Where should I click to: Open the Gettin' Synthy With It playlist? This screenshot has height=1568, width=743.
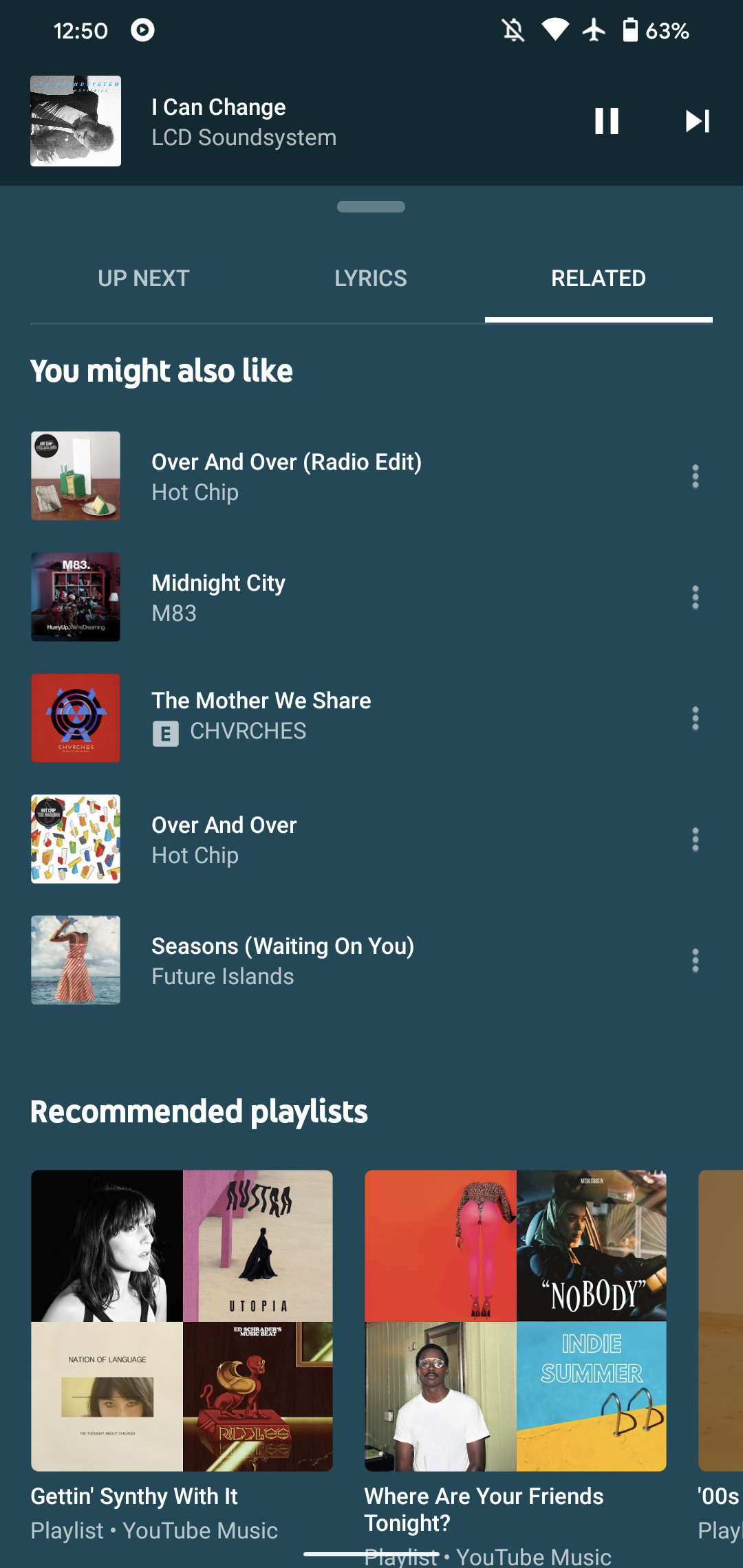[x=181, y=1318]
